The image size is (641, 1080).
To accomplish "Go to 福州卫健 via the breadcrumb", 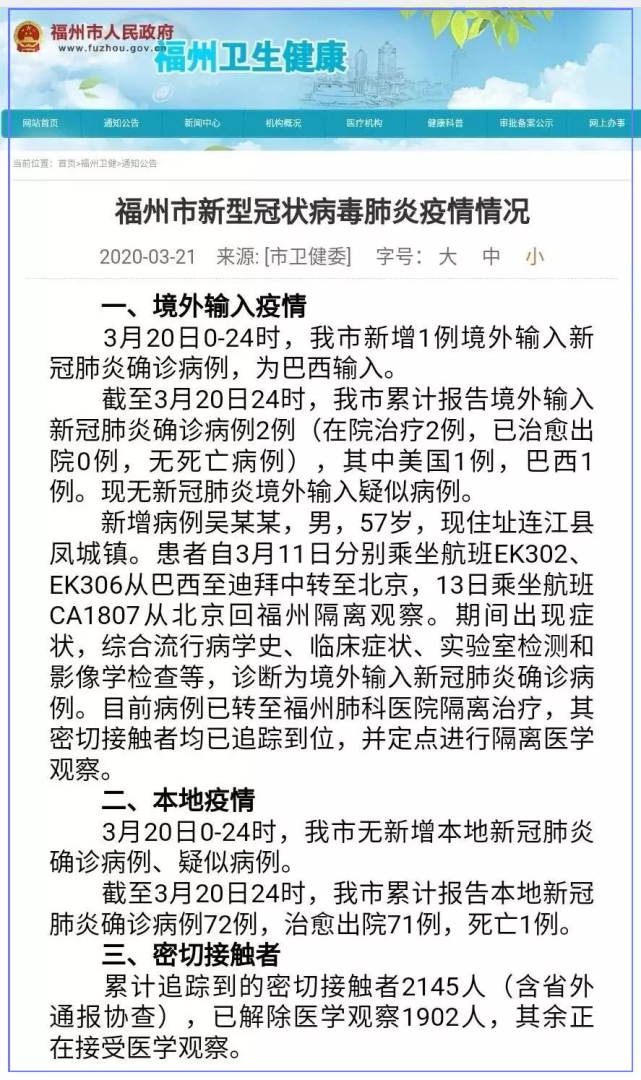I will coord(98,163).
